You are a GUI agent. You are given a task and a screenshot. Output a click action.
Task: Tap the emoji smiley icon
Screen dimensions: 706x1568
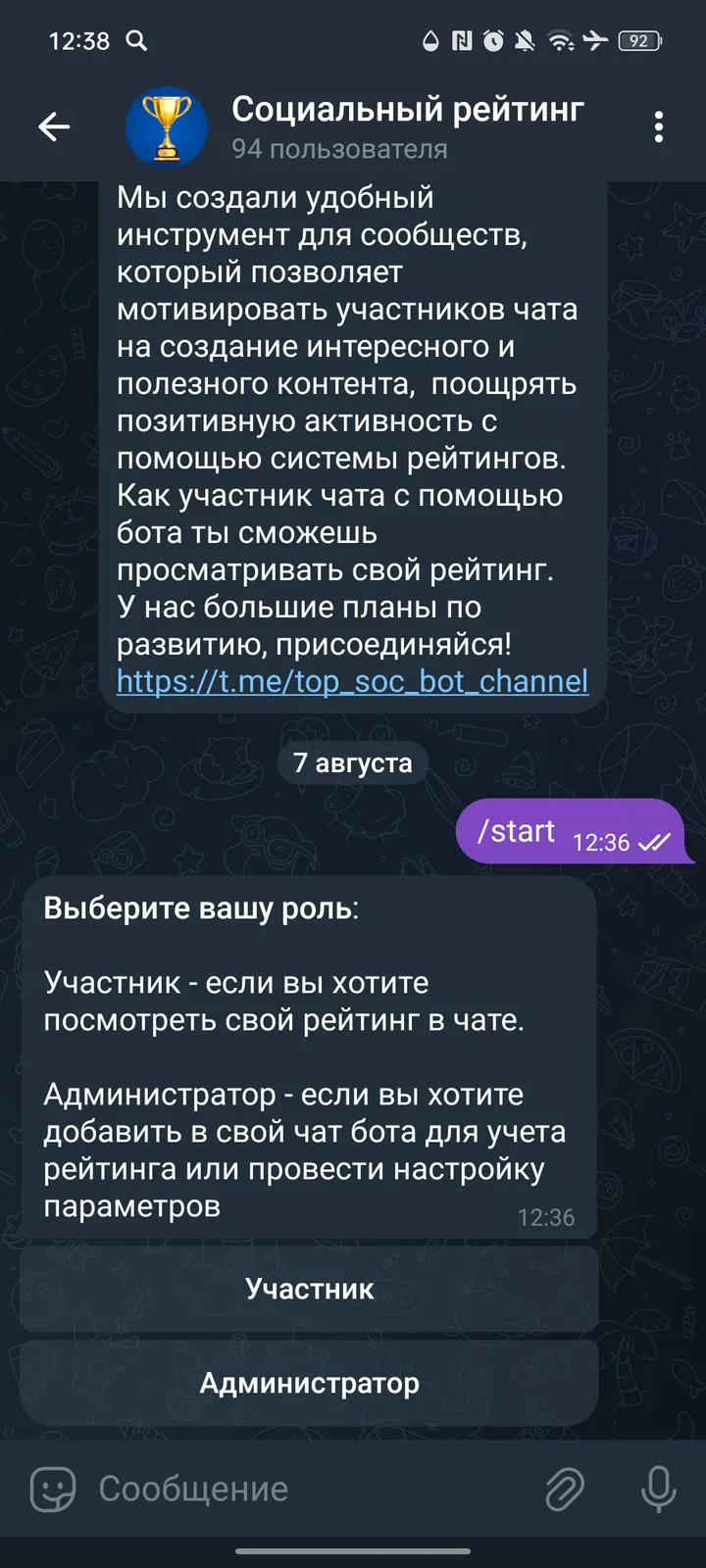click(56, 1489)
